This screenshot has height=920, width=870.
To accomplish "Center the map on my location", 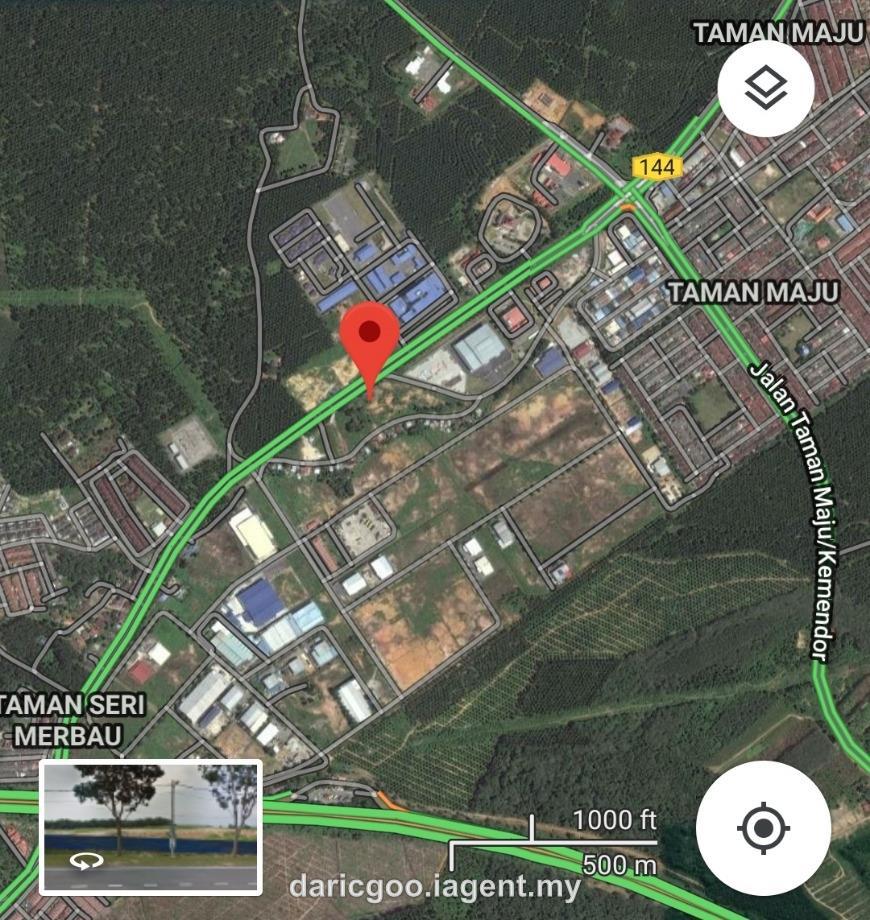I will click(763, 828).
